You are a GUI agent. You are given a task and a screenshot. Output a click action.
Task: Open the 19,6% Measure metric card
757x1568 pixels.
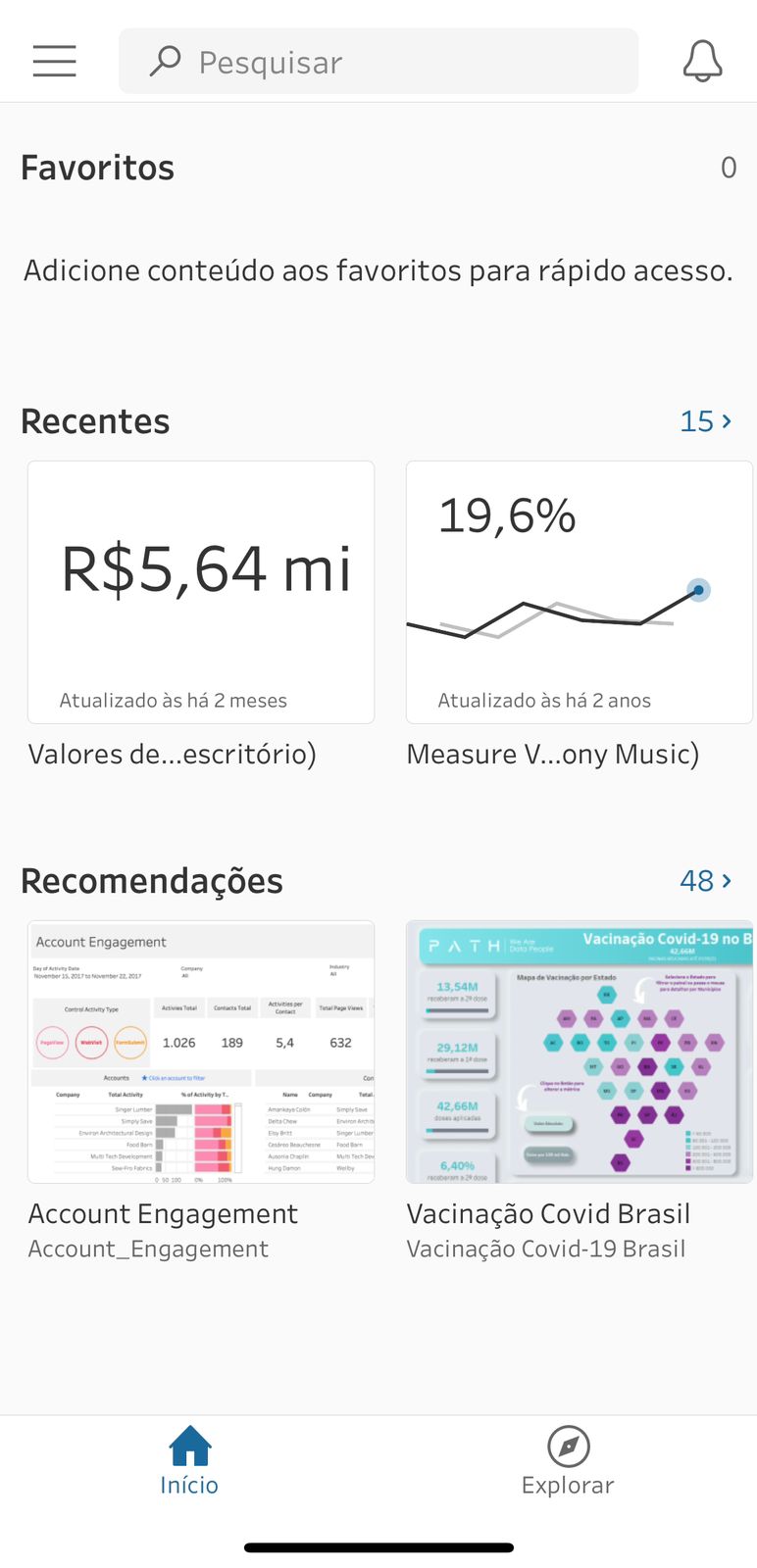[x=580, y=592]
